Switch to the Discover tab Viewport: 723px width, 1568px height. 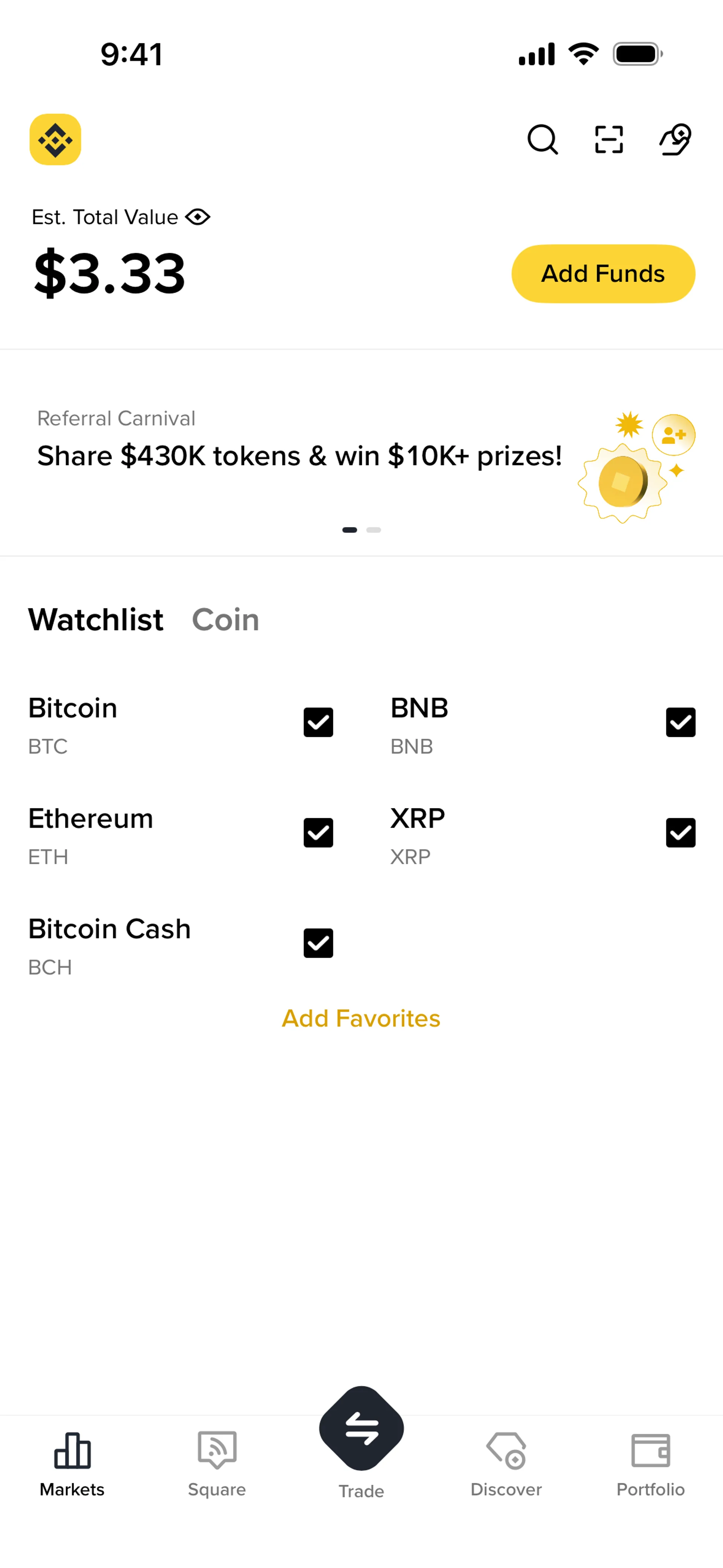click(x=506, y=1464)
